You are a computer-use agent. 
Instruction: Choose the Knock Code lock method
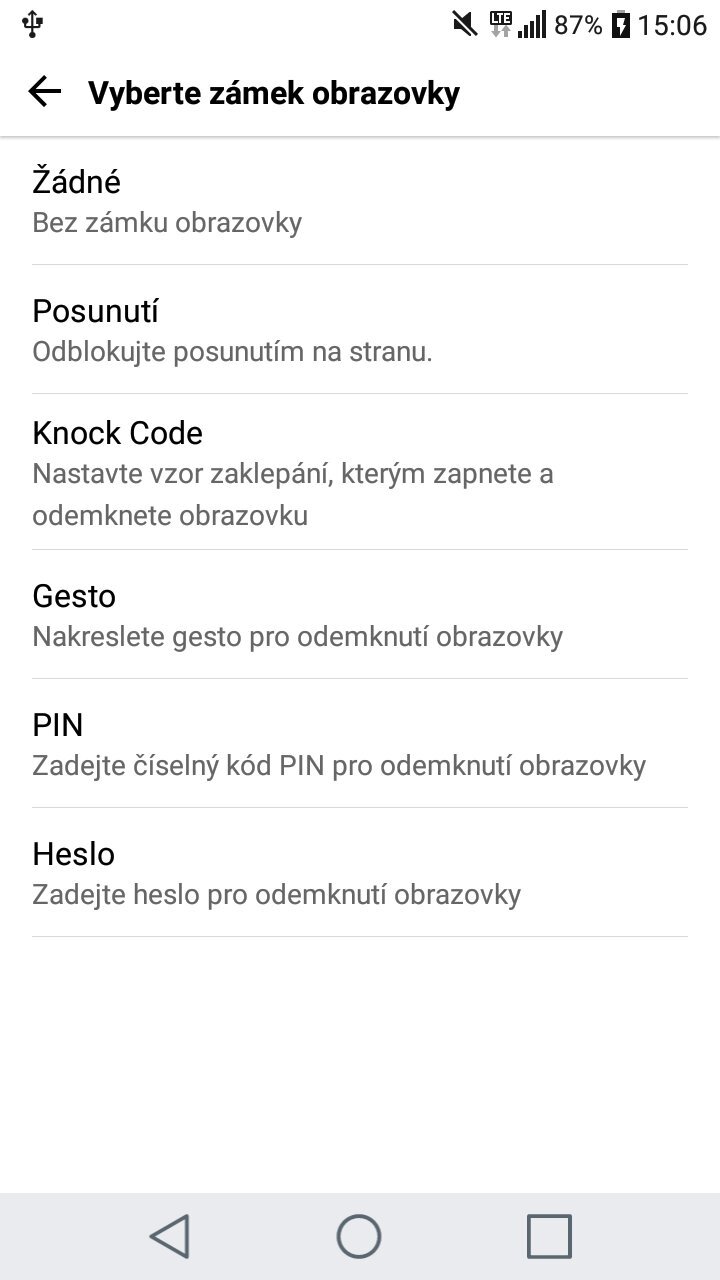click(360, 470)
